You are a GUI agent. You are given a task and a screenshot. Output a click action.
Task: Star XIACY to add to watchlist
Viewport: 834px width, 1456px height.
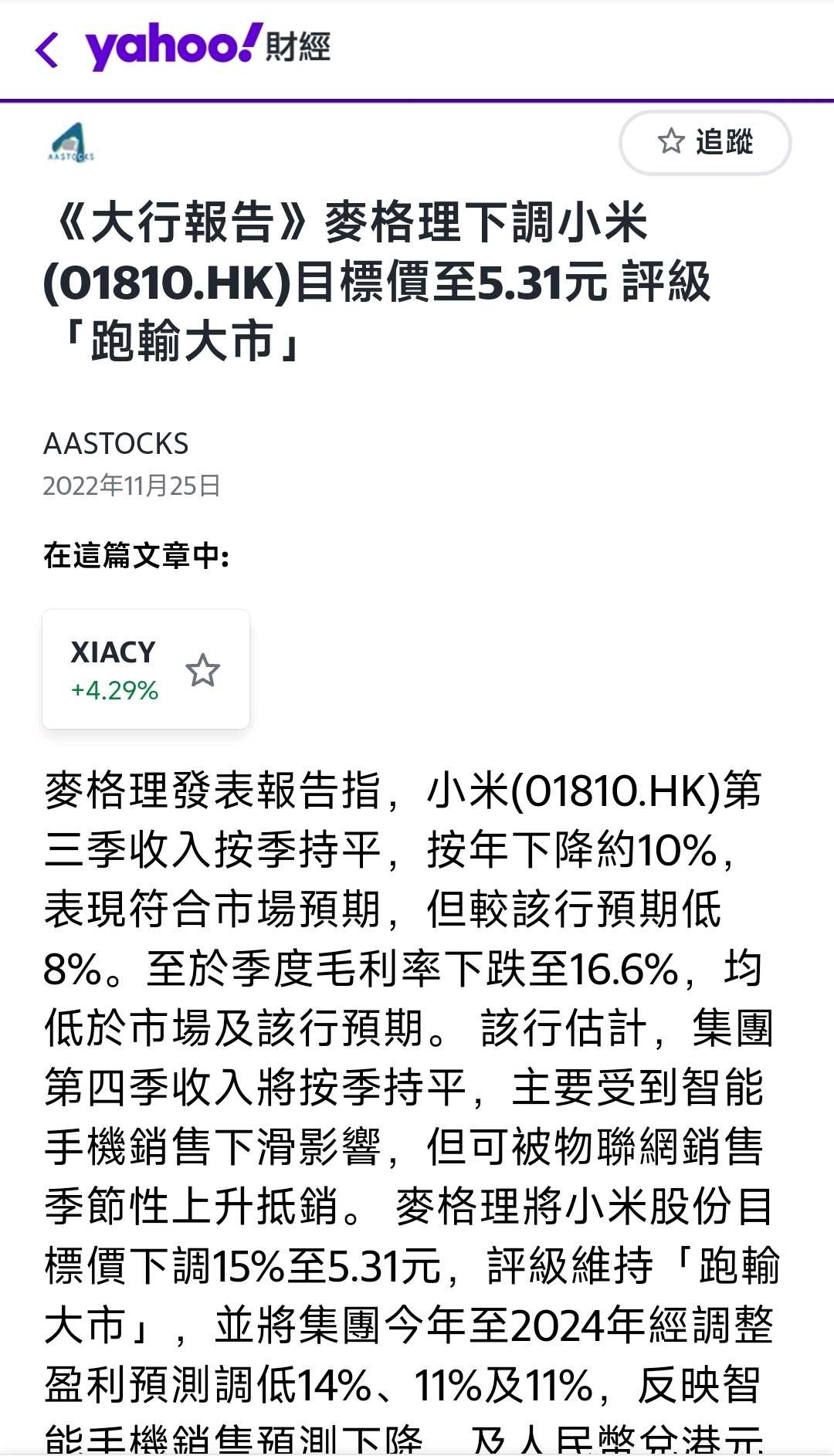[203, 670]
